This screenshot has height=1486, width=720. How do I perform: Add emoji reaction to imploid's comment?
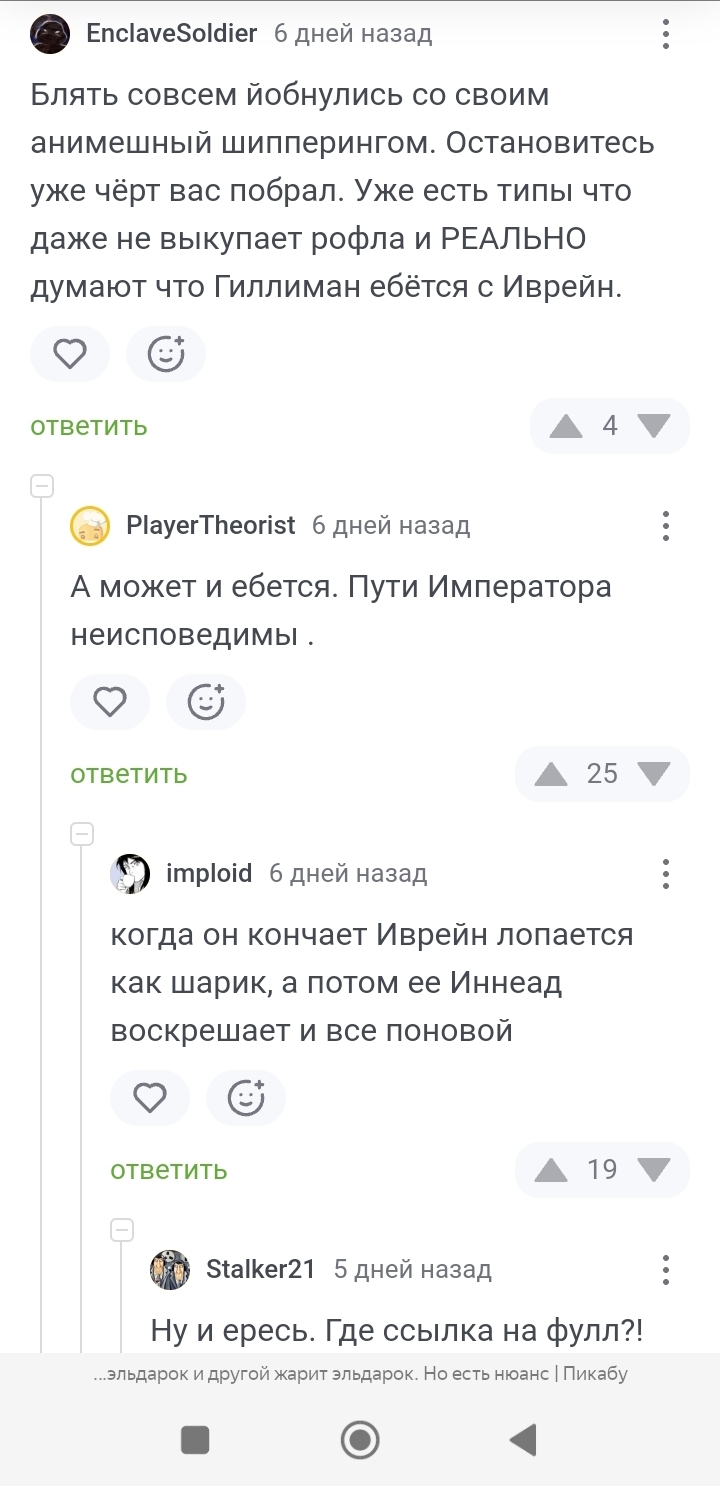[246, 1098]
